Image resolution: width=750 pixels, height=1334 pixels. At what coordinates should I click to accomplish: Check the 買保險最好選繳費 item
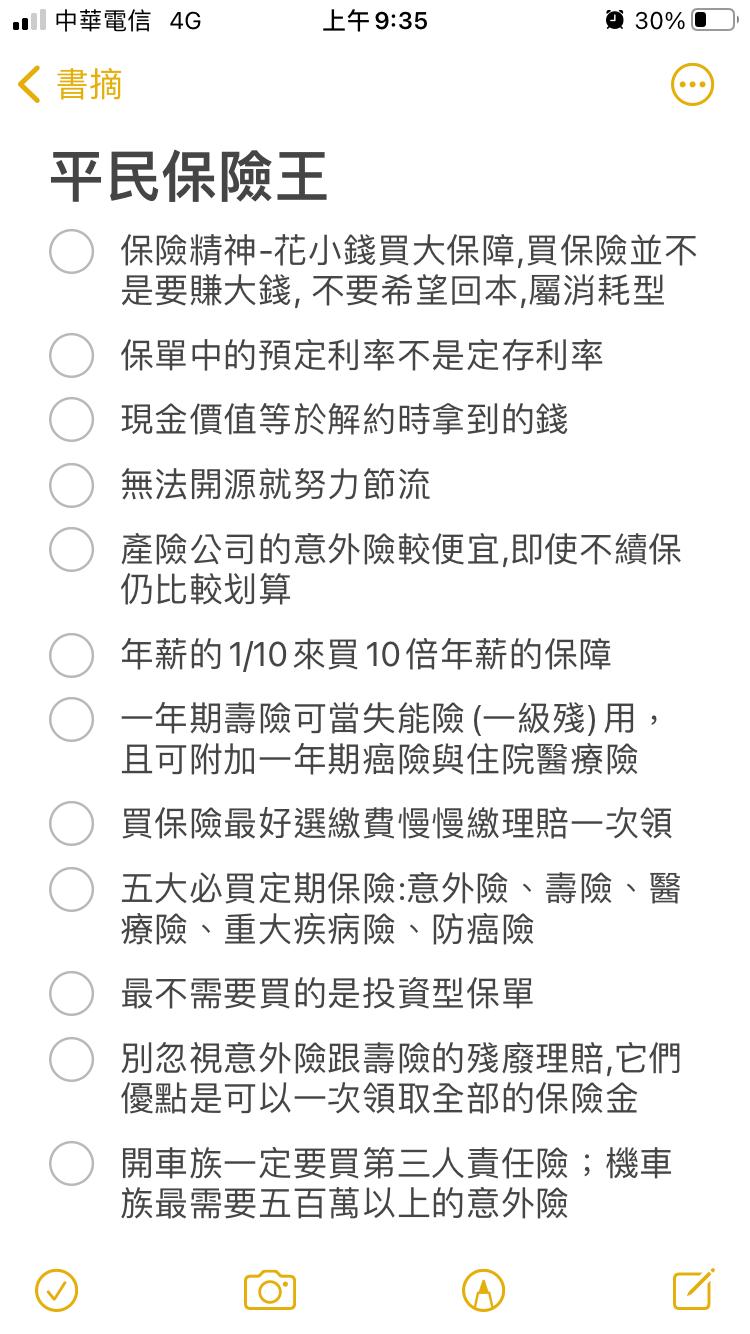[x=72, y=824]
